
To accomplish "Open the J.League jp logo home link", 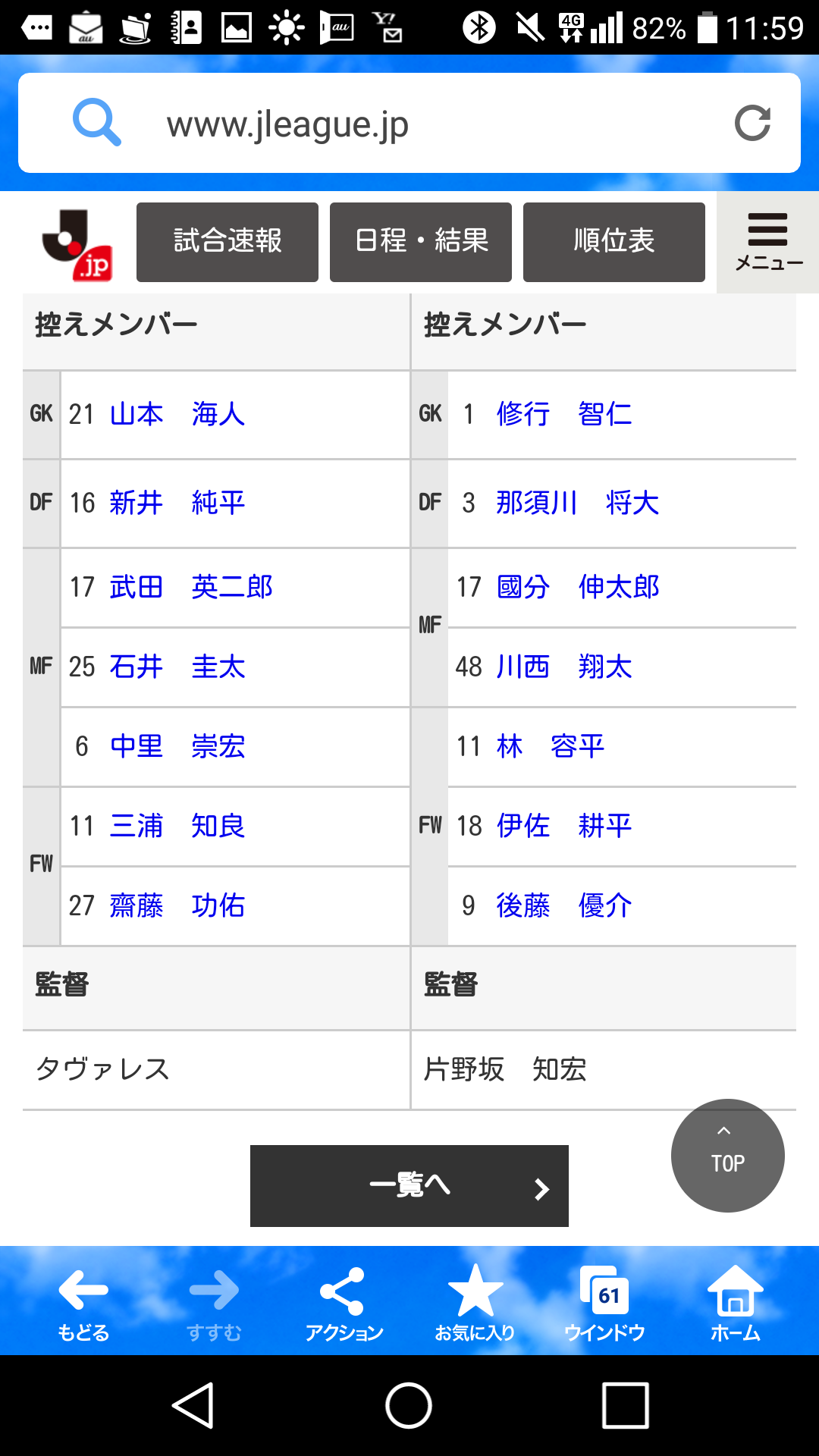I will tap(77, 245).
